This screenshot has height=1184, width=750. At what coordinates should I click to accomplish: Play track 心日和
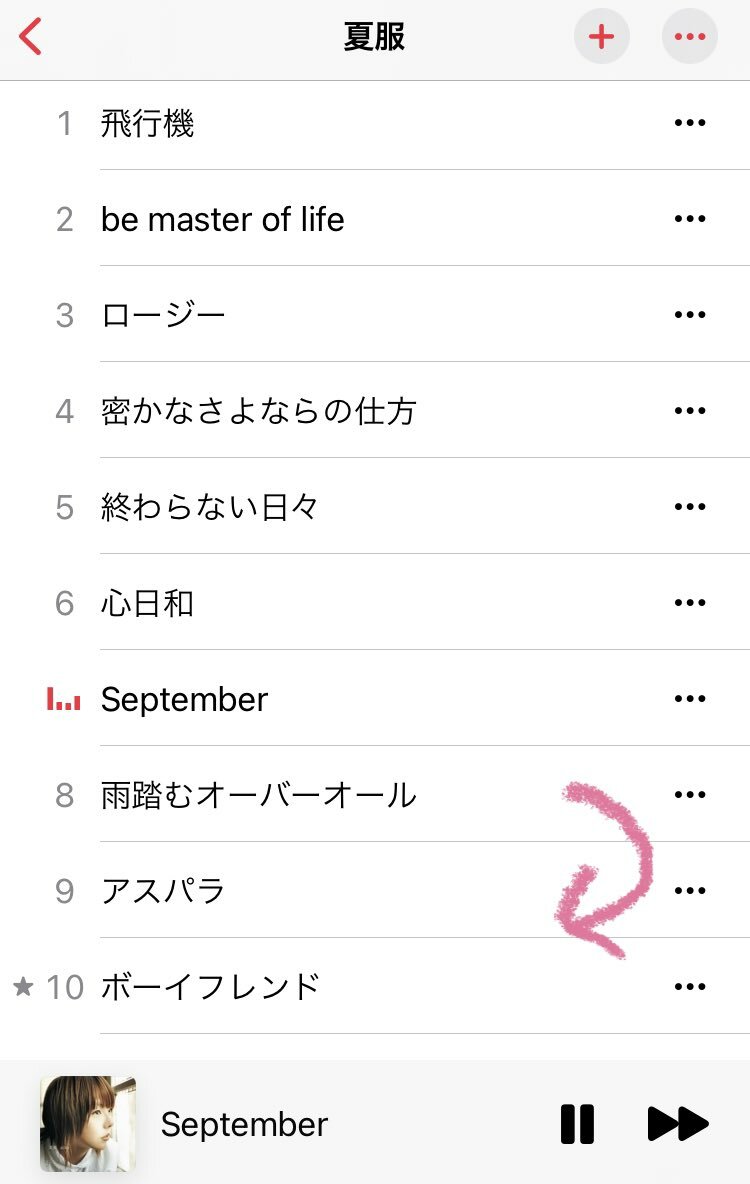[148, 603]
